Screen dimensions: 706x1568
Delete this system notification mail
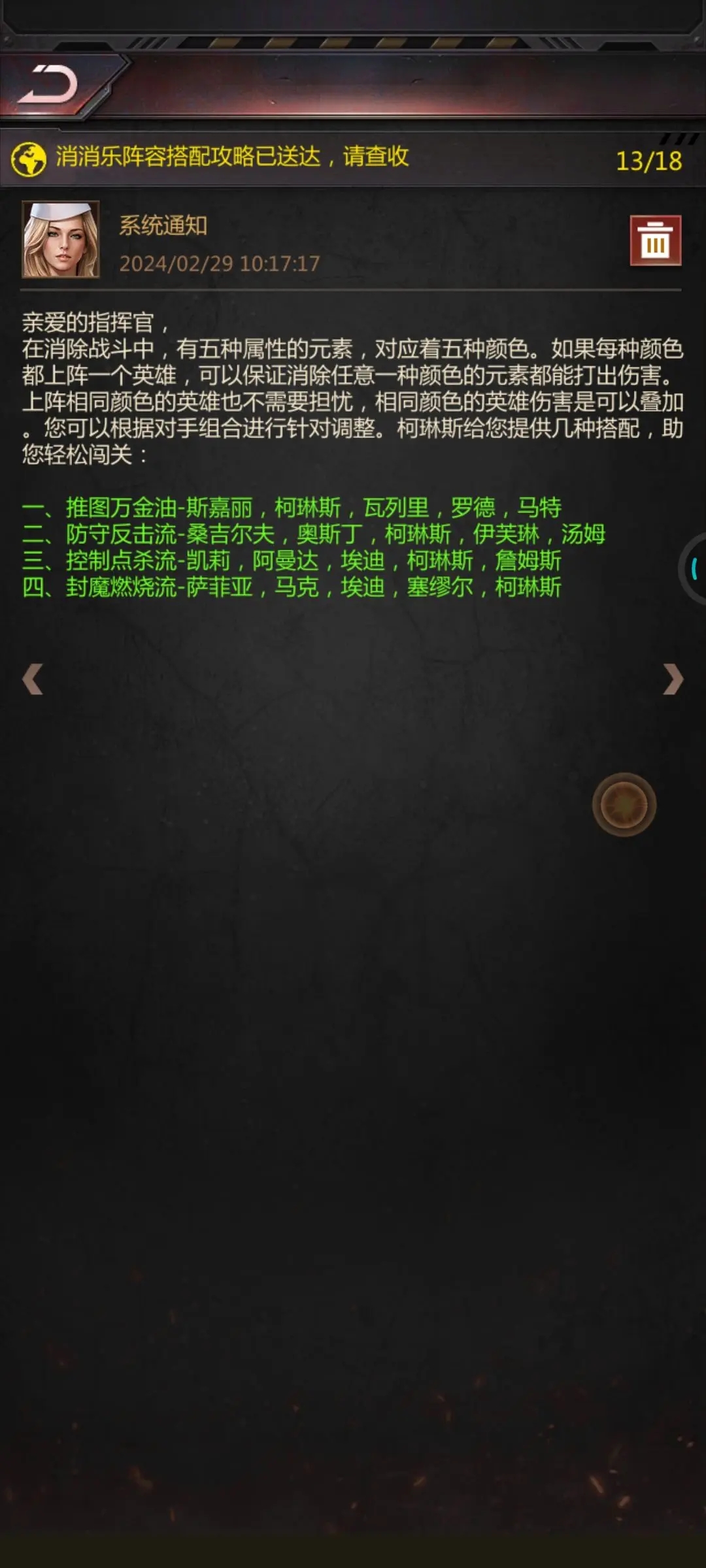click(655, 240)
